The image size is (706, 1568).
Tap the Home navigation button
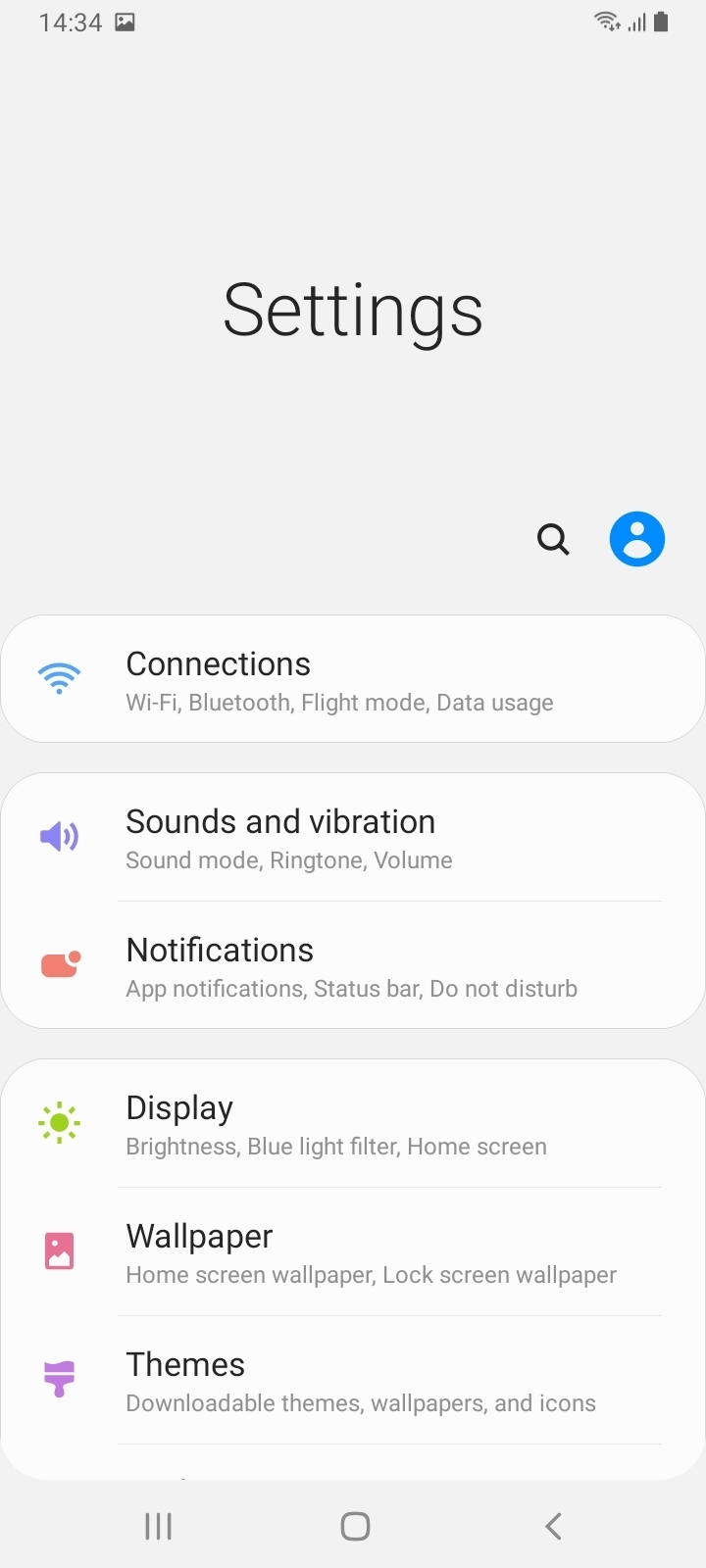354,1525
